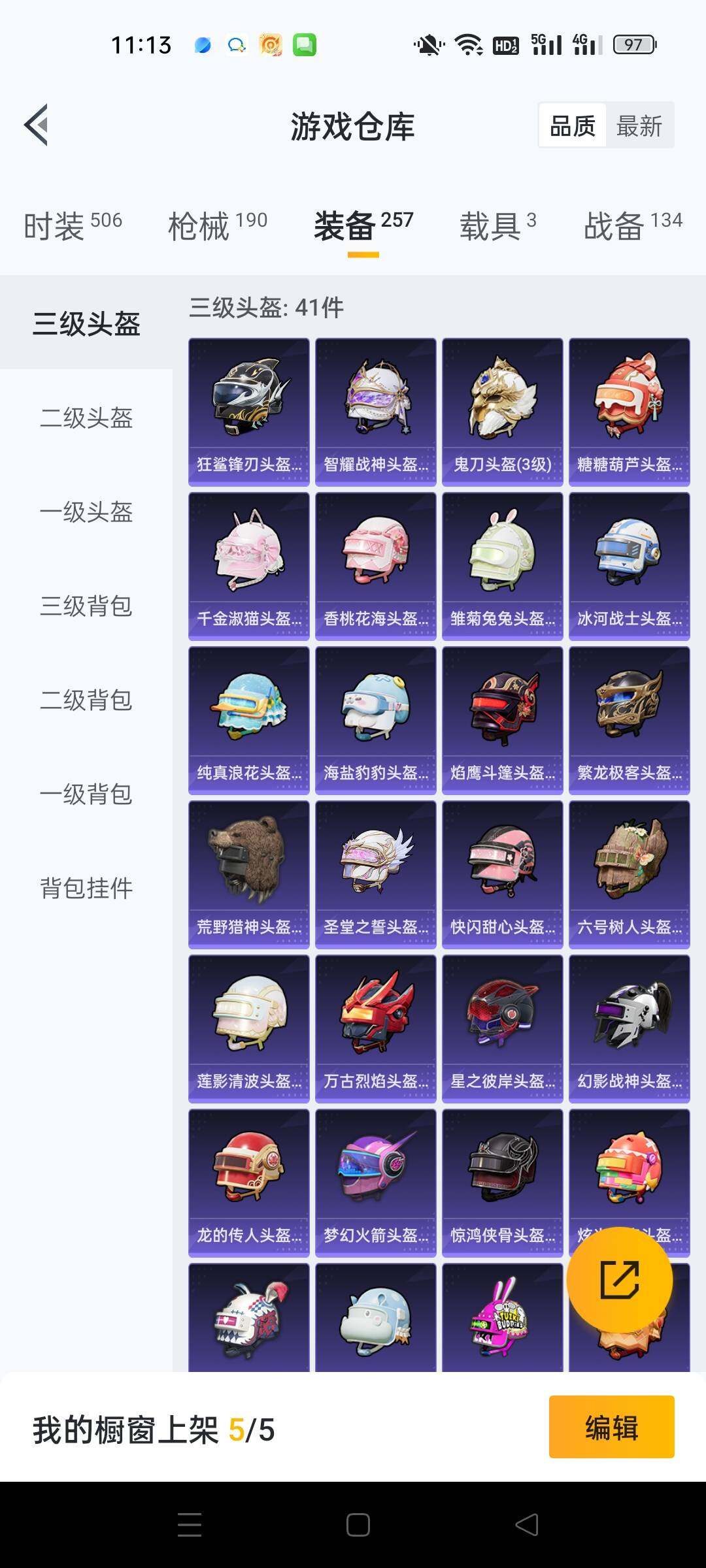The height and width of the screenshot is (1568, 706).
Task: Open the 鬼刀头盔(3级) item
Action: click(x=502, y=412)
